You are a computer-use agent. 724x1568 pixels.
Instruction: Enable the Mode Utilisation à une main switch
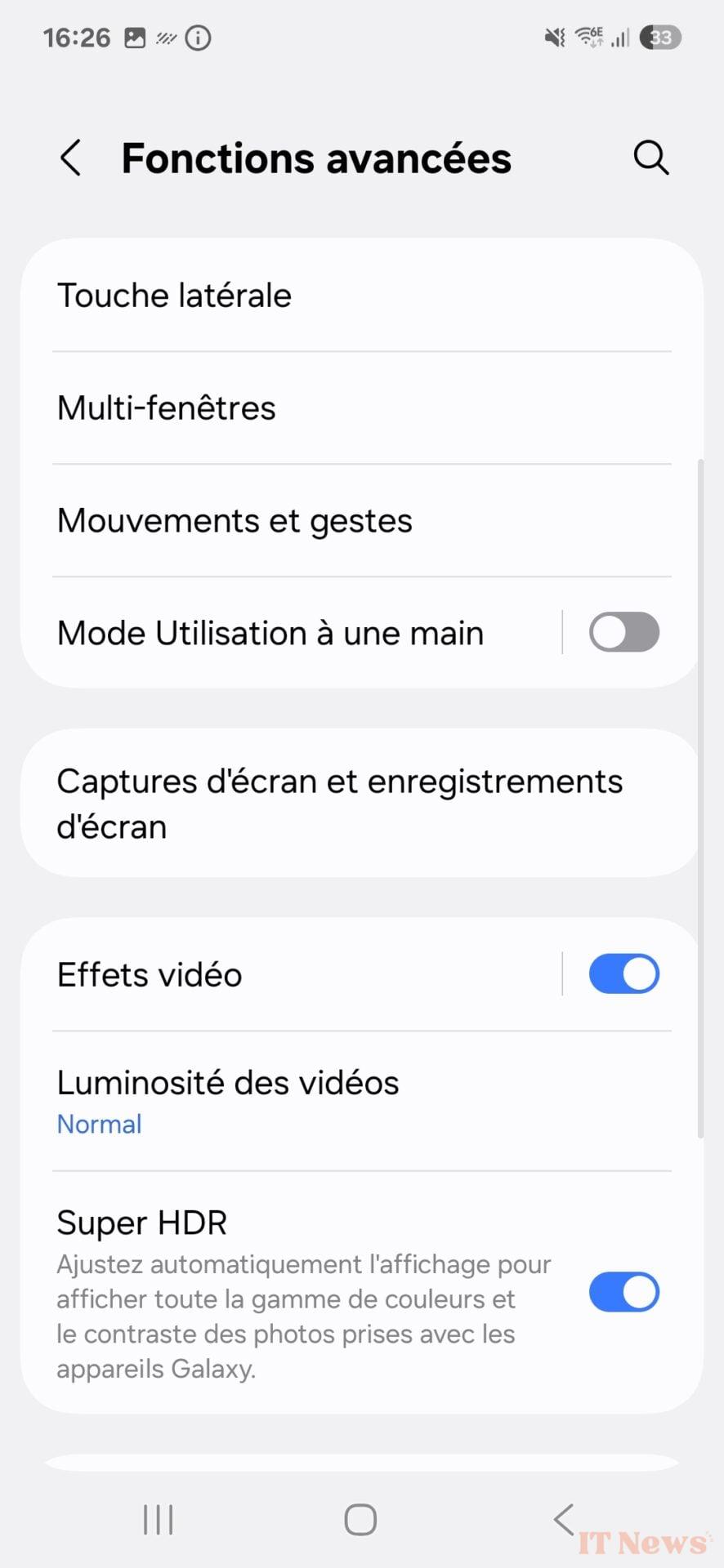click(x=623, y=633)
